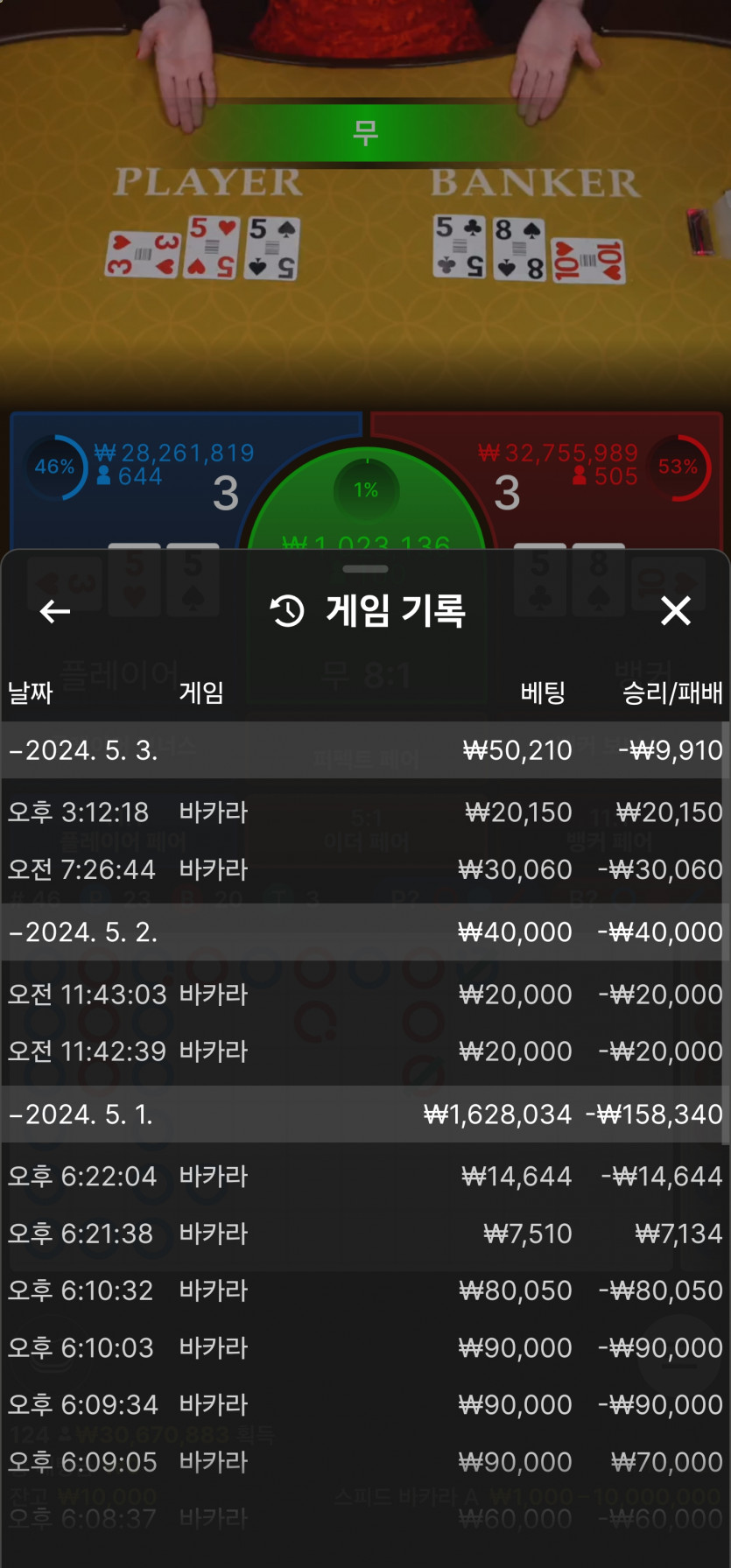Select the 오후 6:09:34 바카라 record
The image size is (731, 1568).
(364, 1404)
